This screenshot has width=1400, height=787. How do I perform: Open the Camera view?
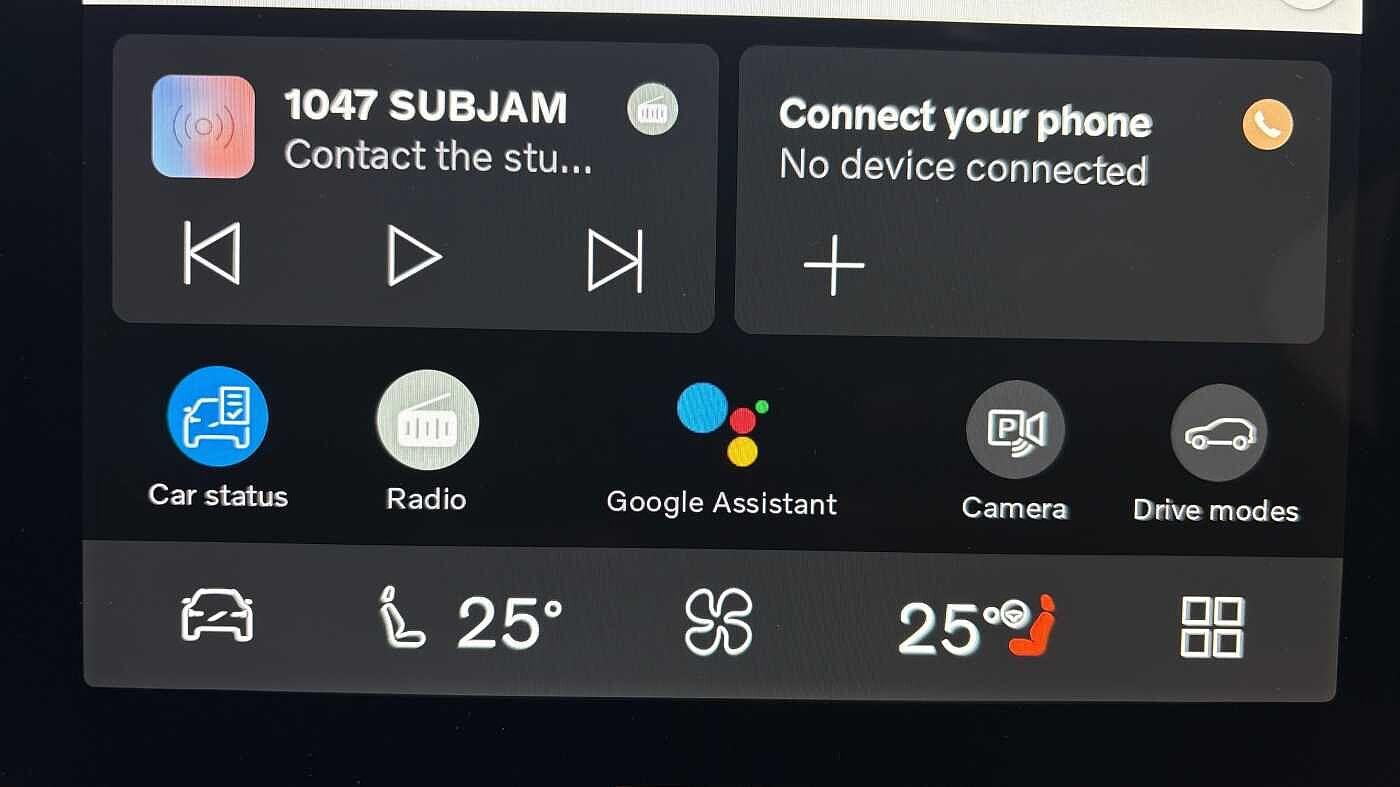(1014, 432)
